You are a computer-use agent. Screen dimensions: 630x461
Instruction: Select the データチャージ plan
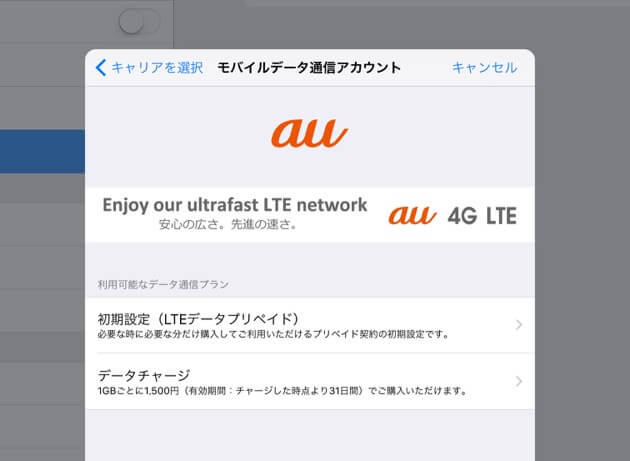click(310, 381)
